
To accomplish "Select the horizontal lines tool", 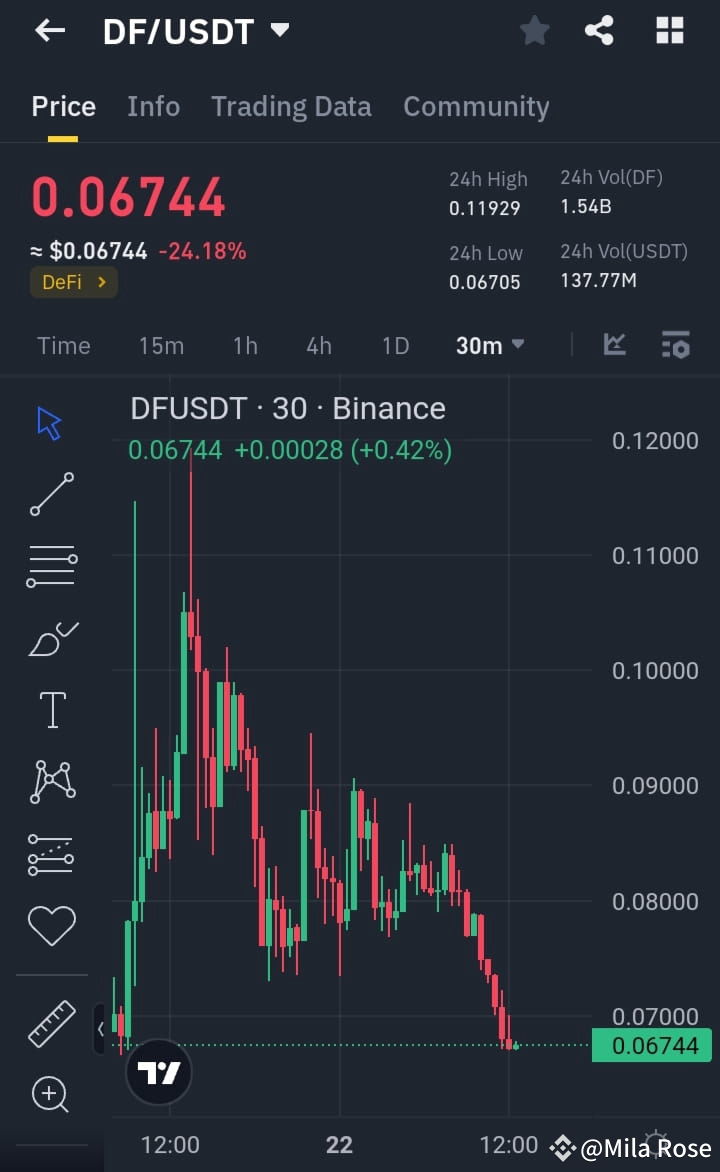I will [50, 565].
